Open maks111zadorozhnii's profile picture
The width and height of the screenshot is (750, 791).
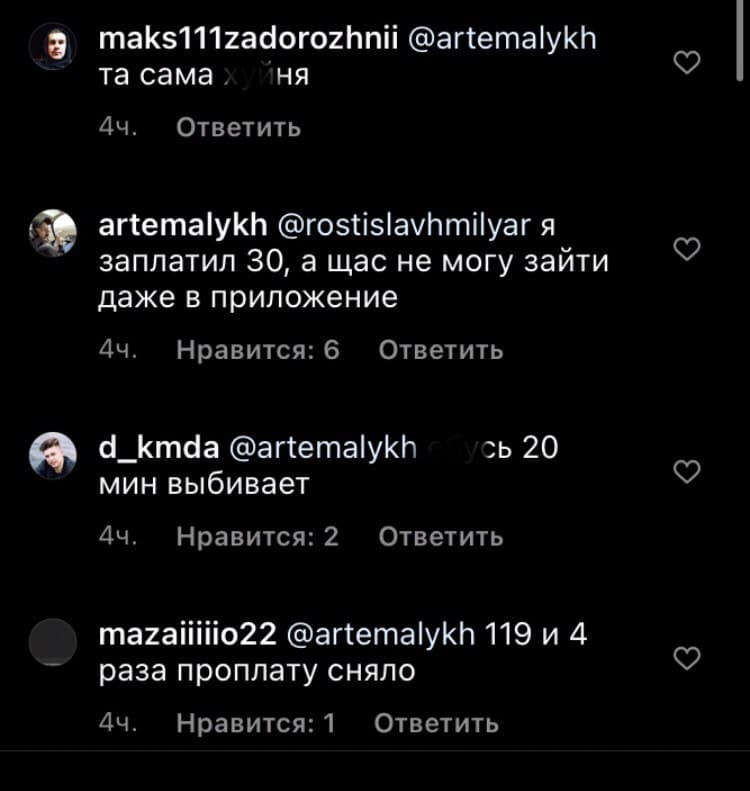click(x=55, y=45)
